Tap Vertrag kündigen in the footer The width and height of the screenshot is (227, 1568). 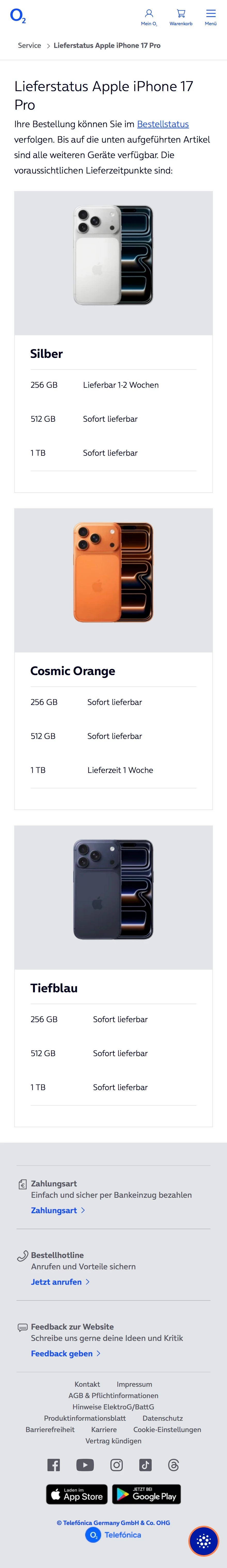(x=113, y=1441)
